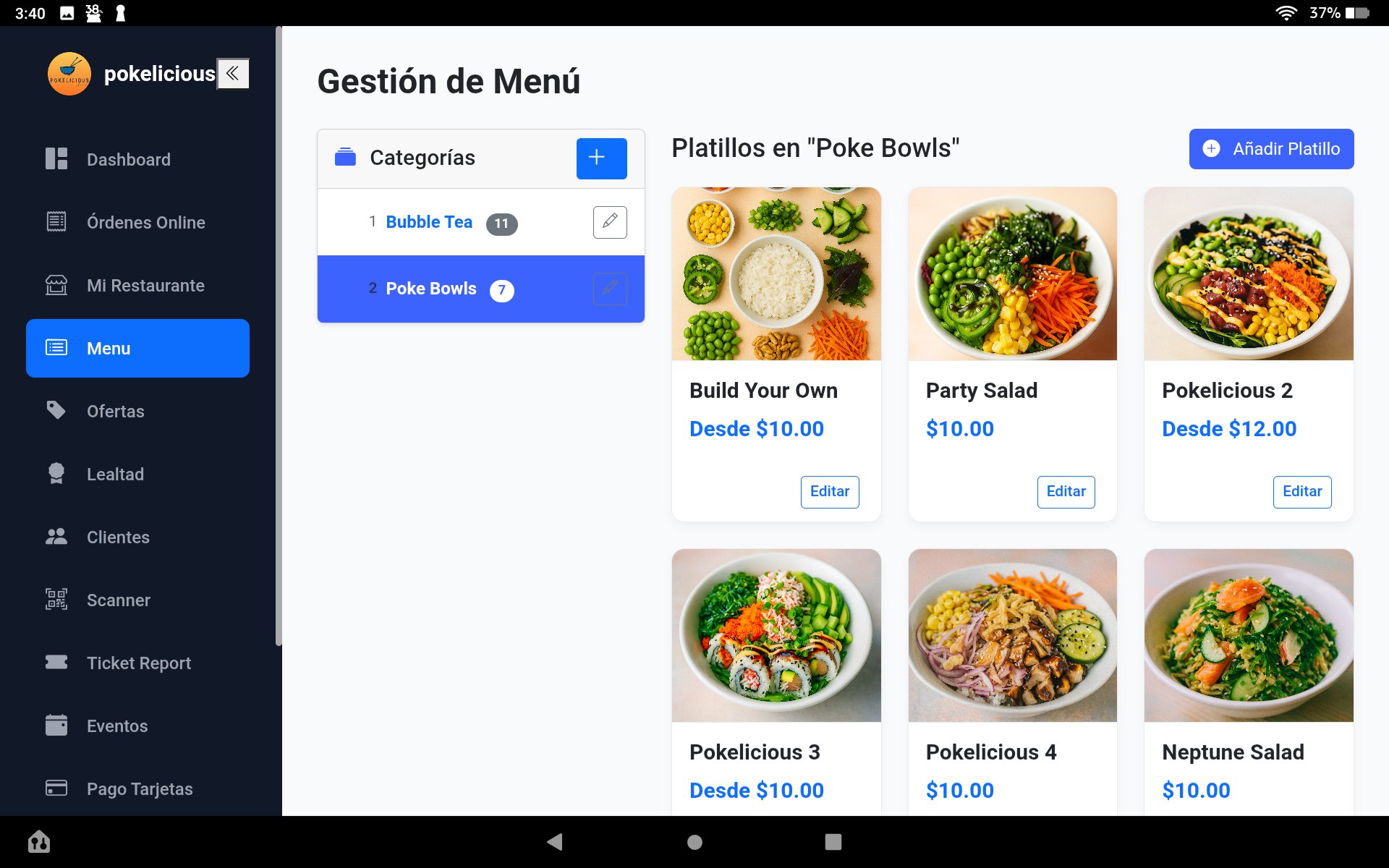Open Dashboard in the sidebar
1389x868 pixels.
pyautogui.click(x=128, y=159)
